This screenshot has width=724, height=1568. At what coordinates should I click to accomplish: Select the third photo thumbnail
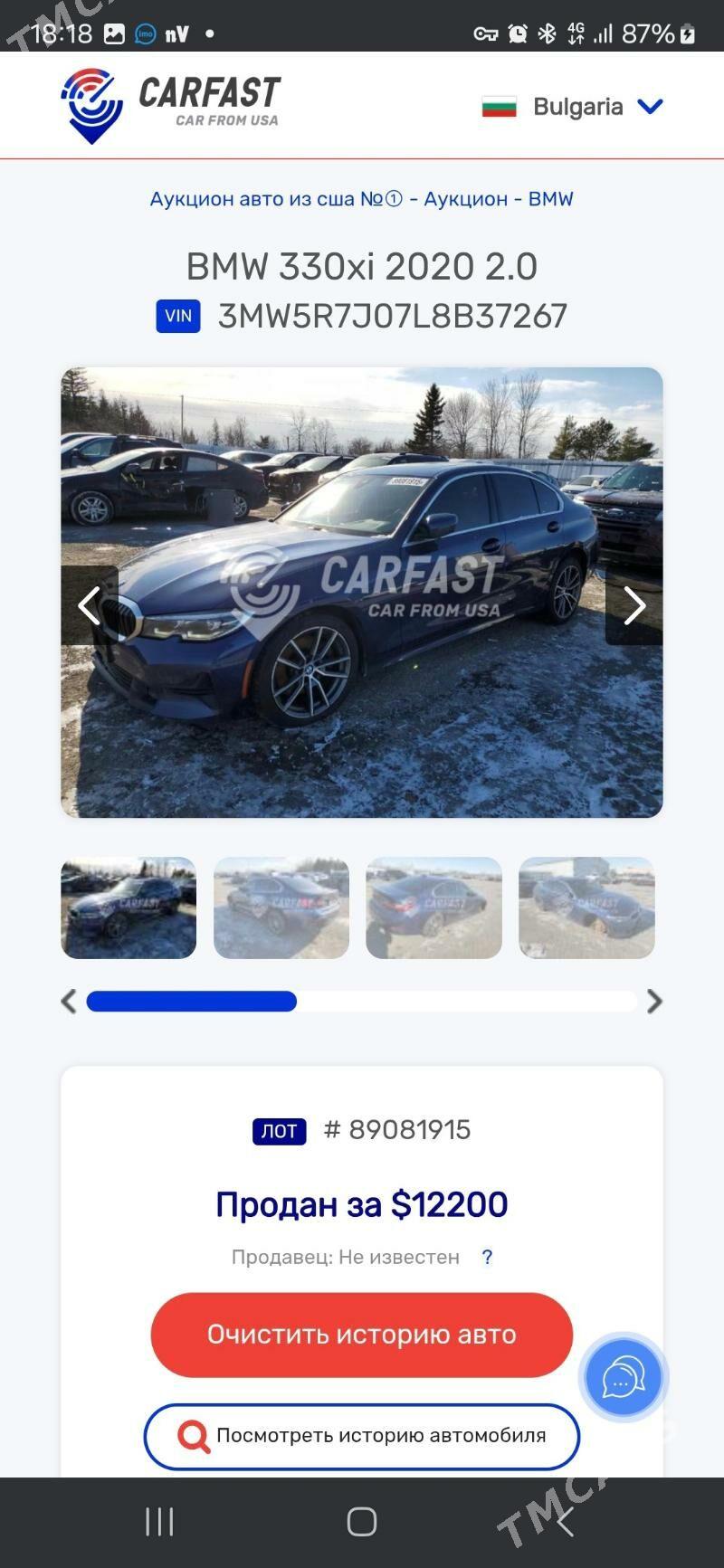[x=433, y=908]
